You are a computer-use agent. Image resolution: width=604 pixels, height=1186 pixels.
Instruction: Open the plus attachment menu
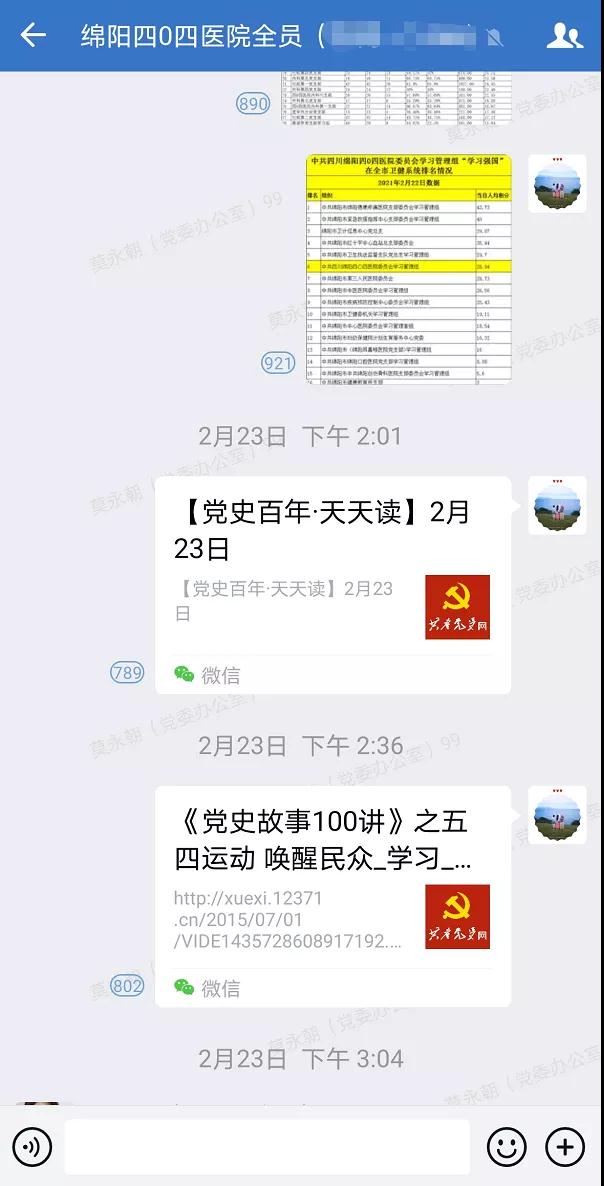(565, 1146)
